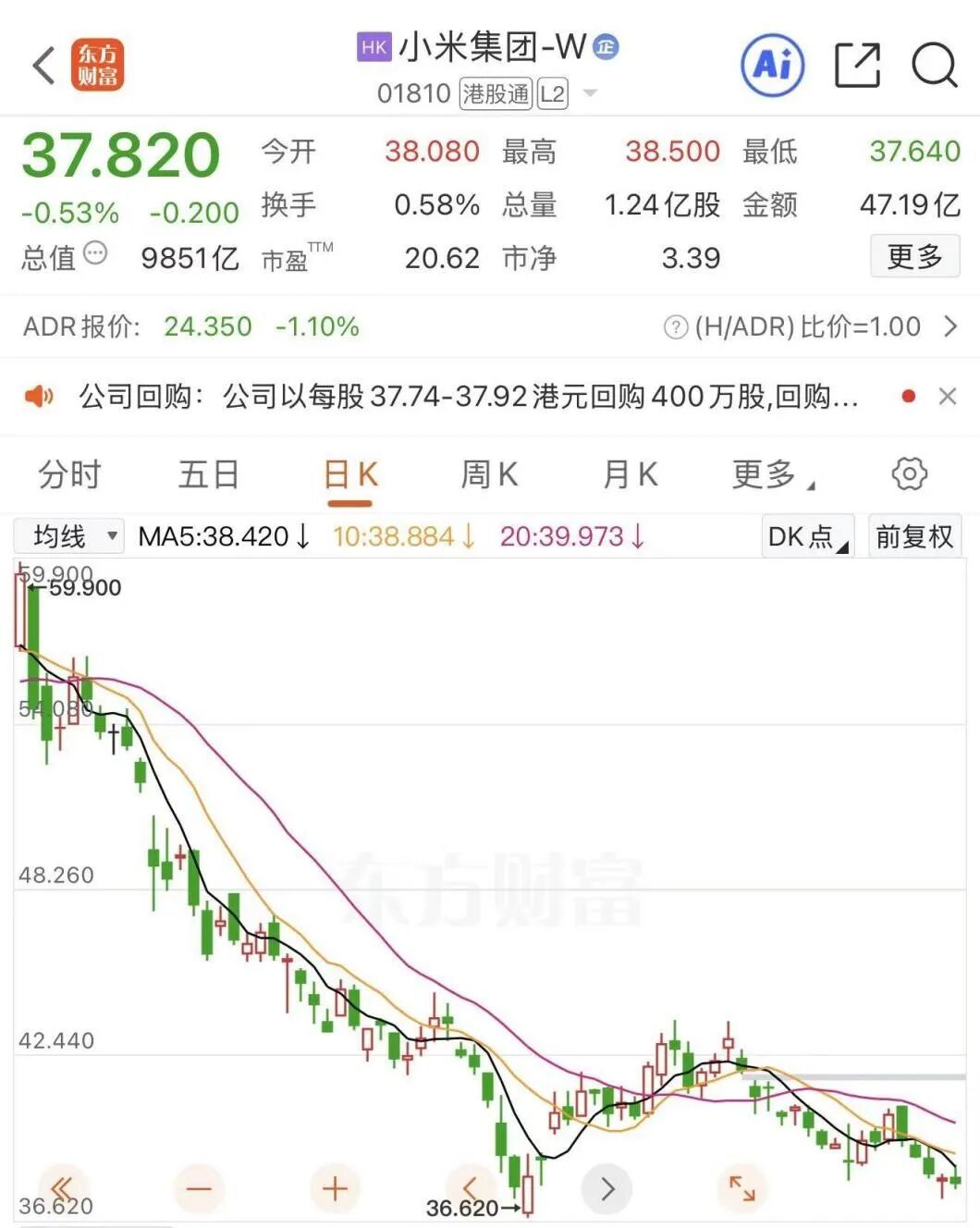Zoom out the chart with the minus icon
This screenshot has width=980, height=1228.
point(200,1188)
